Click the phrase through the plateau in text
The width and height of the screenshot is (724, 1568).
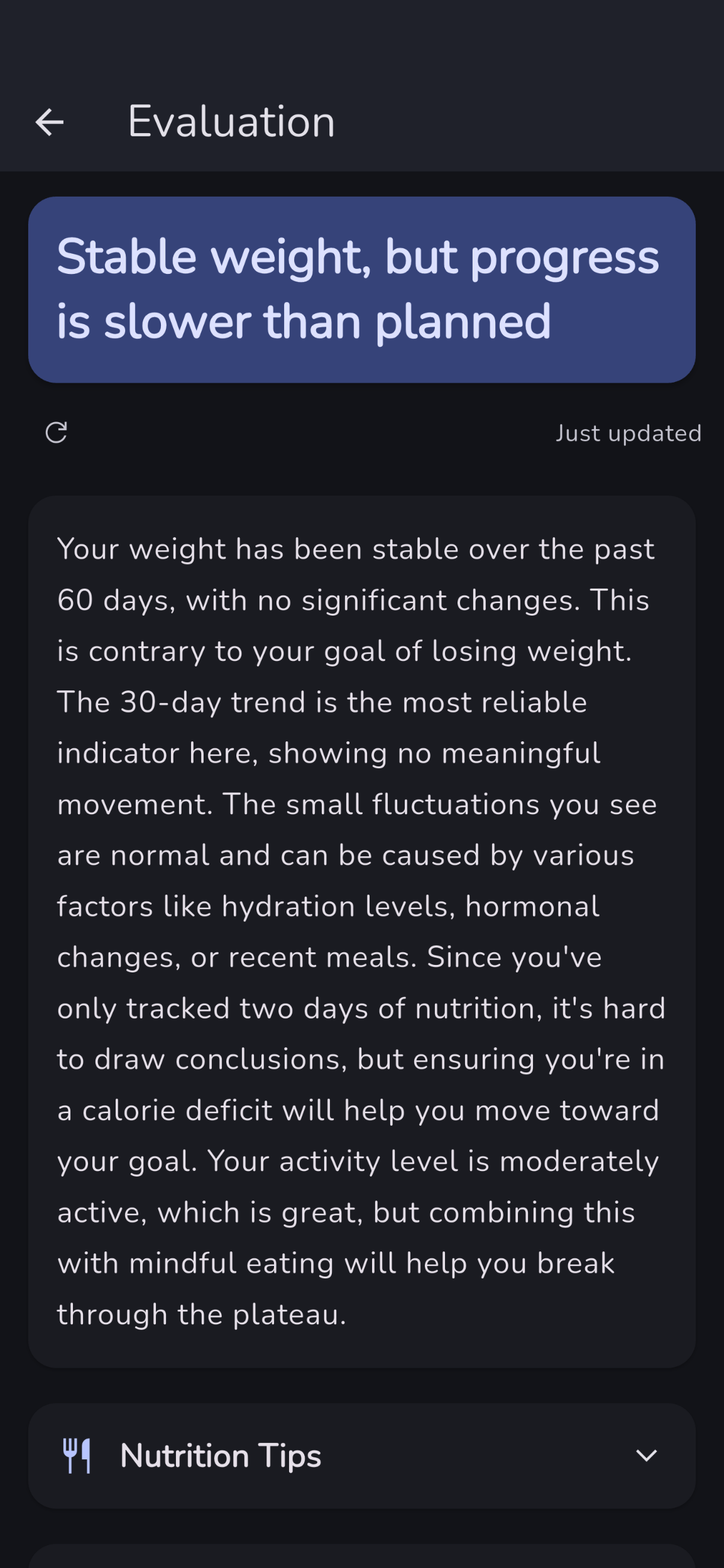click(x=201, y=1313)
